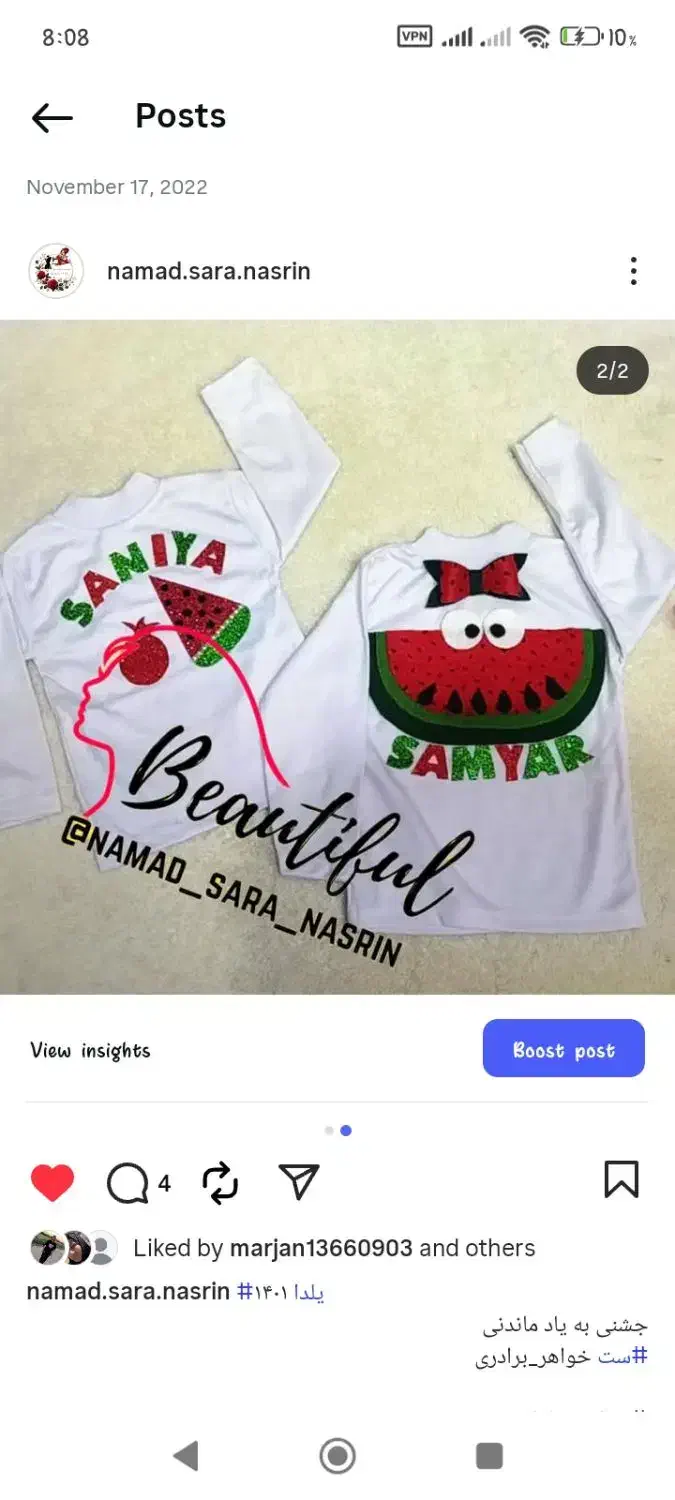
Task: Tap View insights for this post
Action: (90, 1050)
